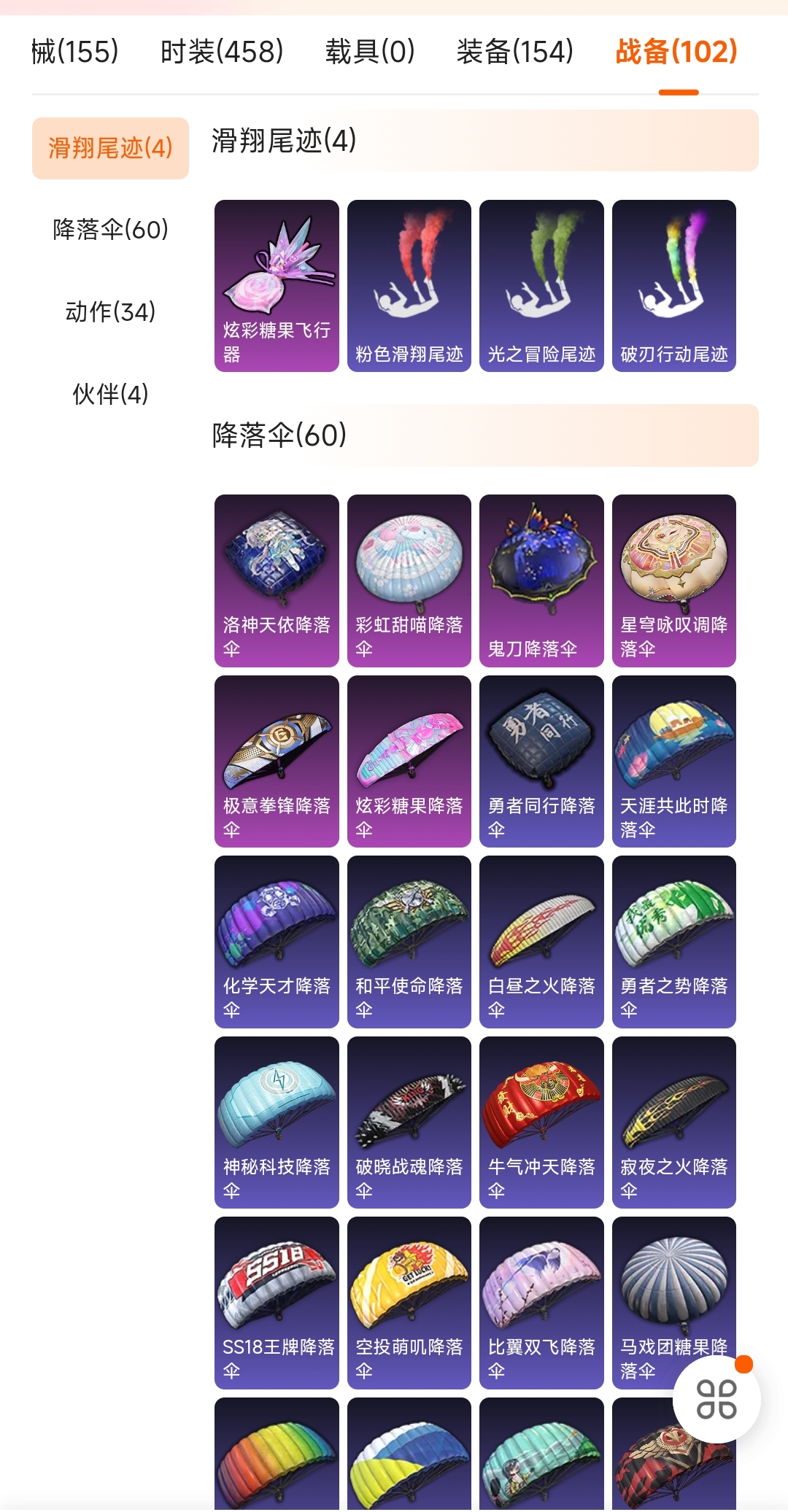Open the 洛神天依降落伞 parachute

point(277,581)
